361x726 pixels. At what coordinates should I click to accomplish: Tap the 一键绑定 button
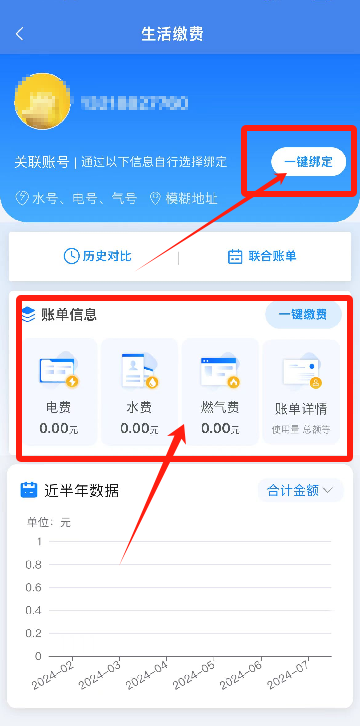308,162
